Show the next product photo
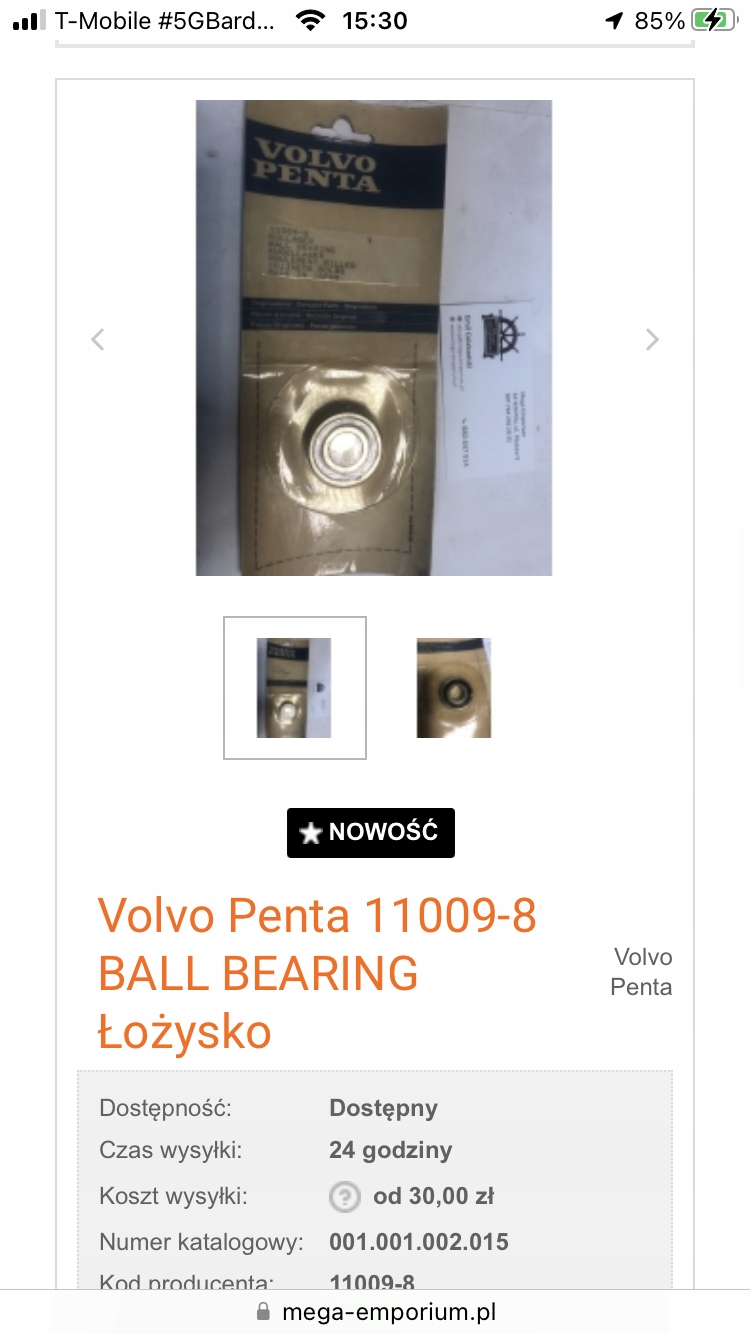This screenshot has height=1334, width=750. tap(652, 340)
